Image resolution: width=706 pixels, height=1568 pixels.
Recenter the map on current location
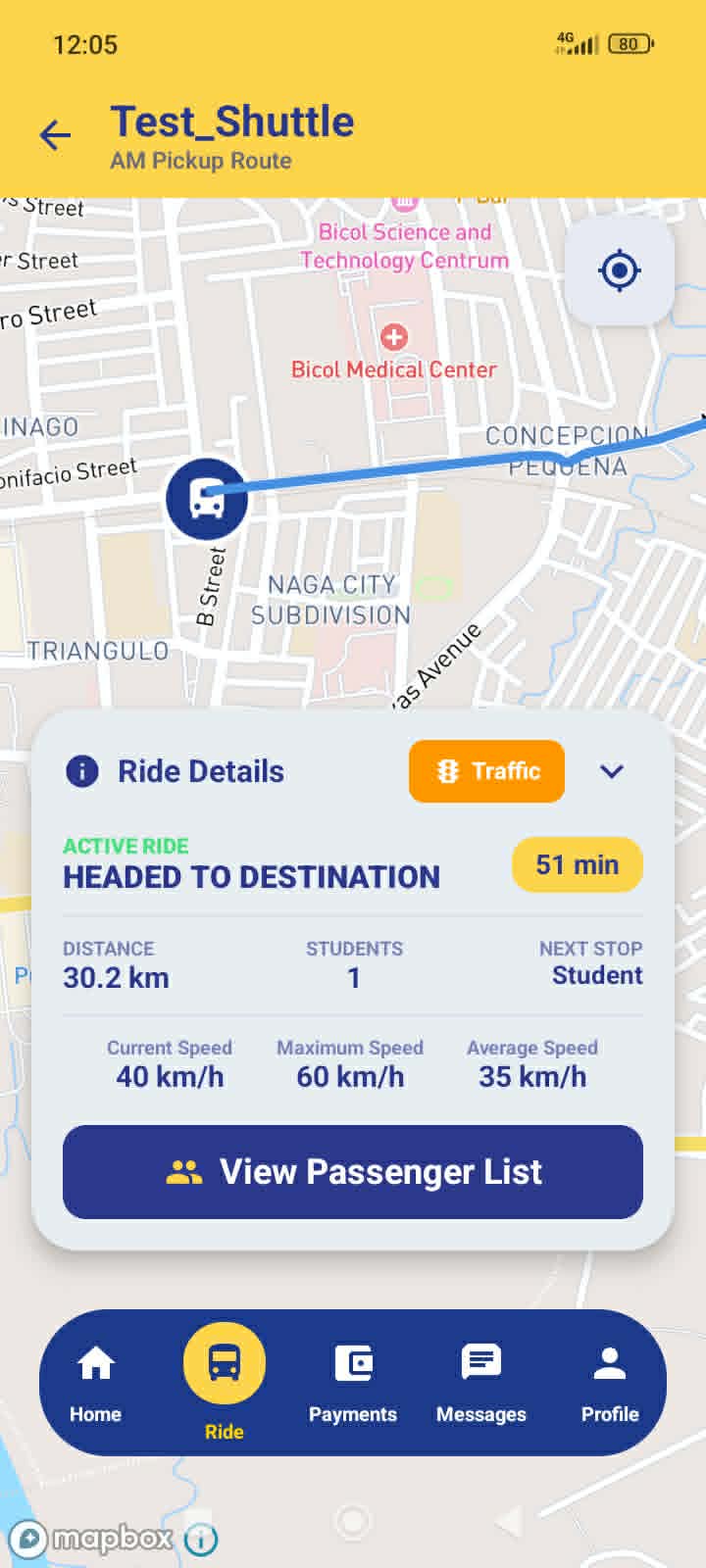620,270
